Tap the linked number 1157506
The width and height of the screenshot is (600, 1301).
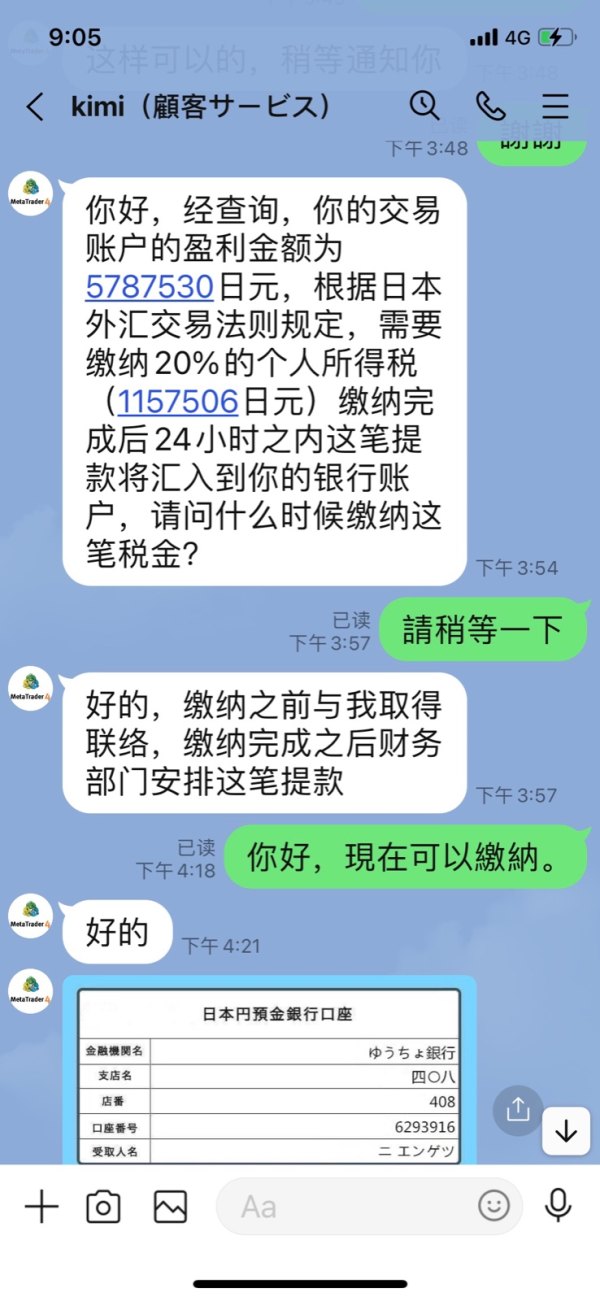[x=178, y=402]
